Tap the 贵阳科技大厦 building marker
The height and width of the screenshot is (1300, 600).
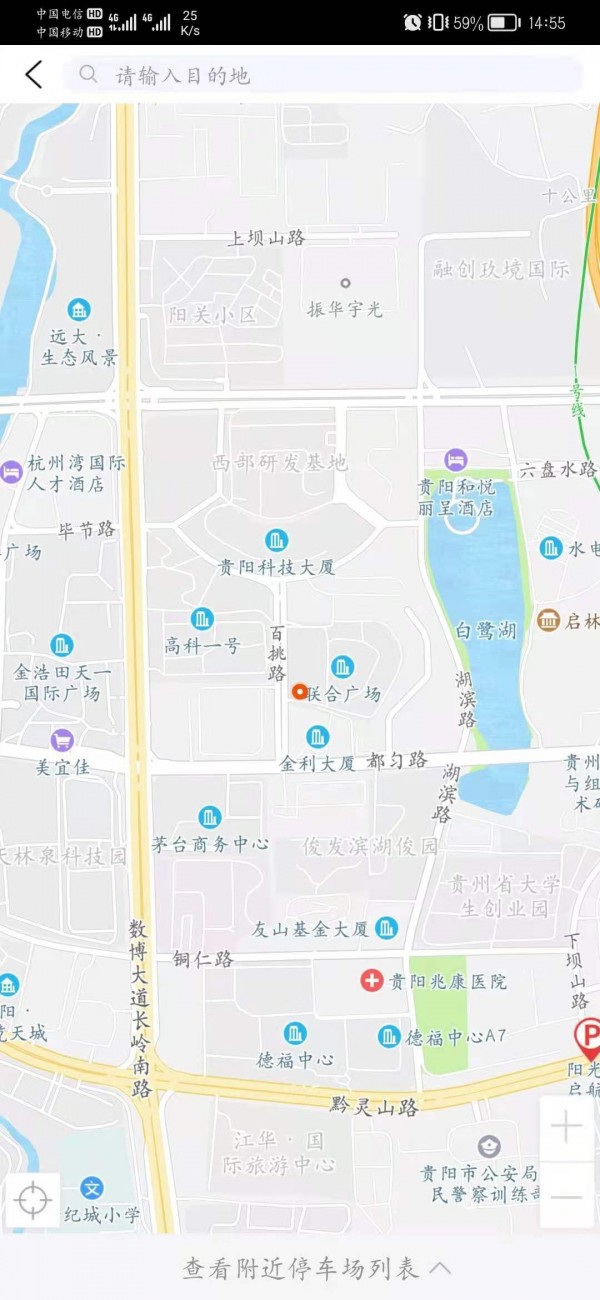[277, 541]
